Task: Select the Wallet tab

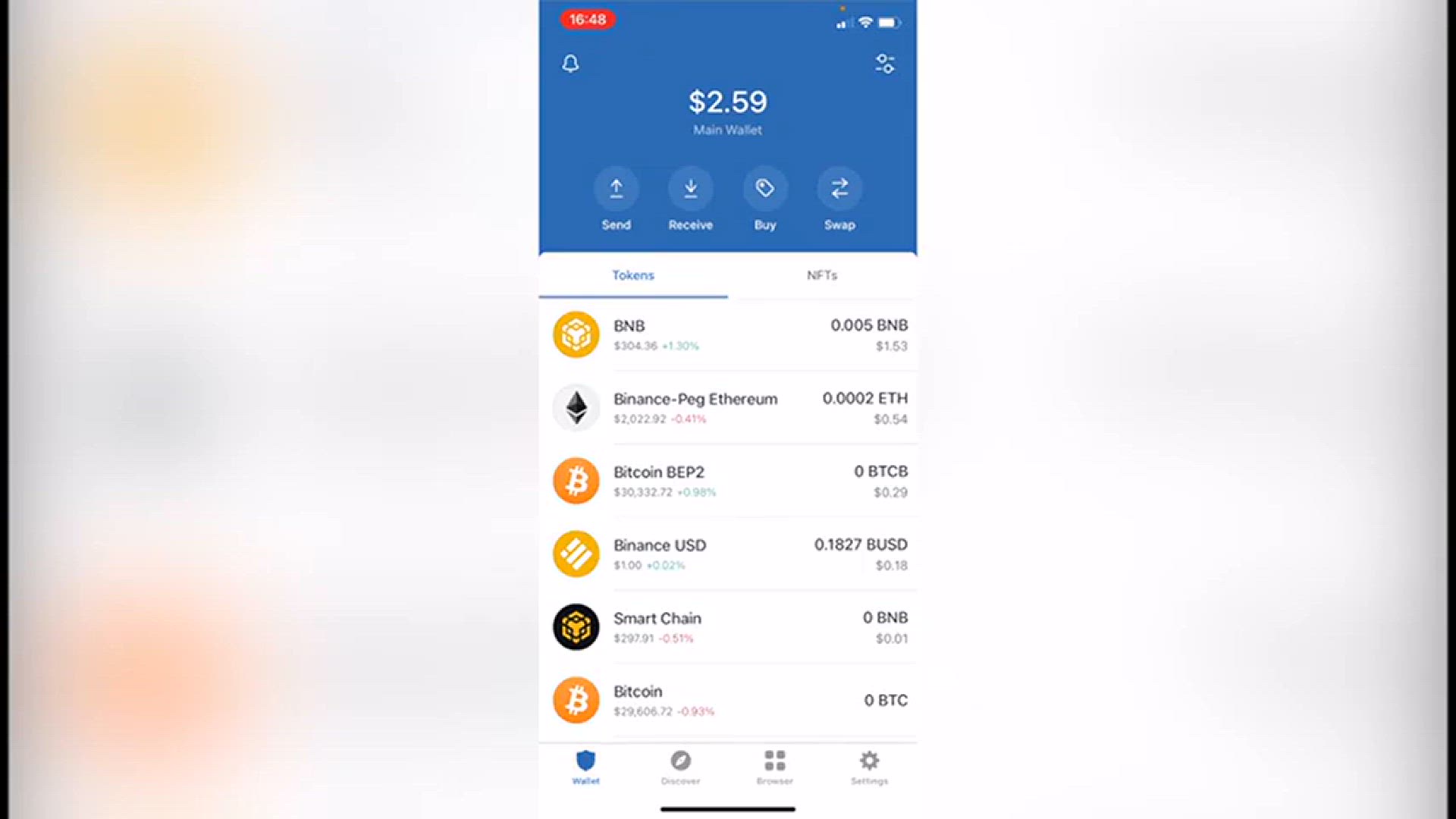Action: [585, 767]
